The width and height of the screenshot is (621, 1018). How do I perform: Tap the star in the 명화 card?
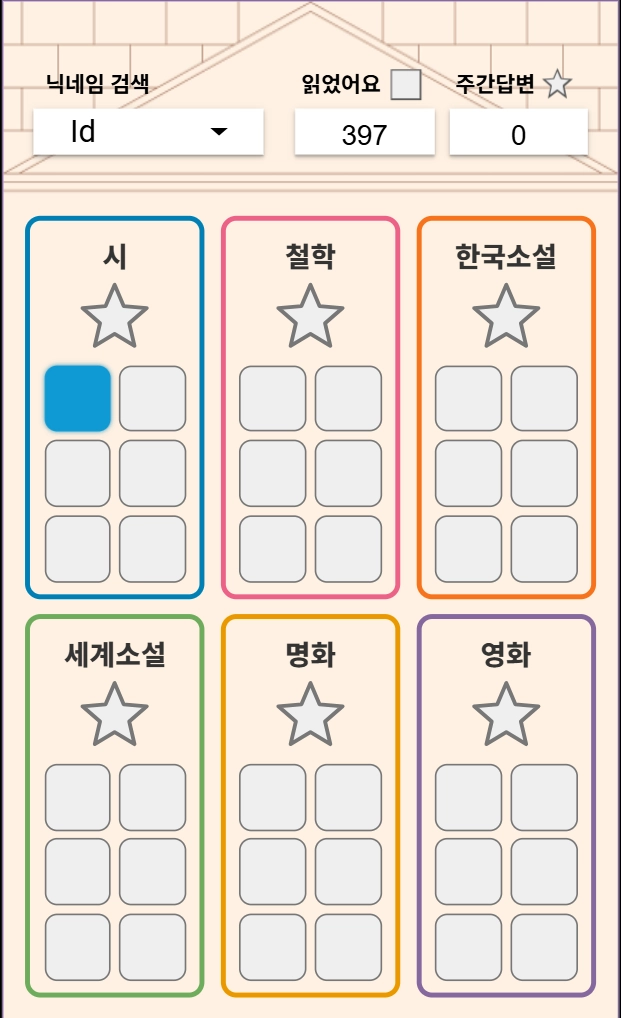[310, 715]
